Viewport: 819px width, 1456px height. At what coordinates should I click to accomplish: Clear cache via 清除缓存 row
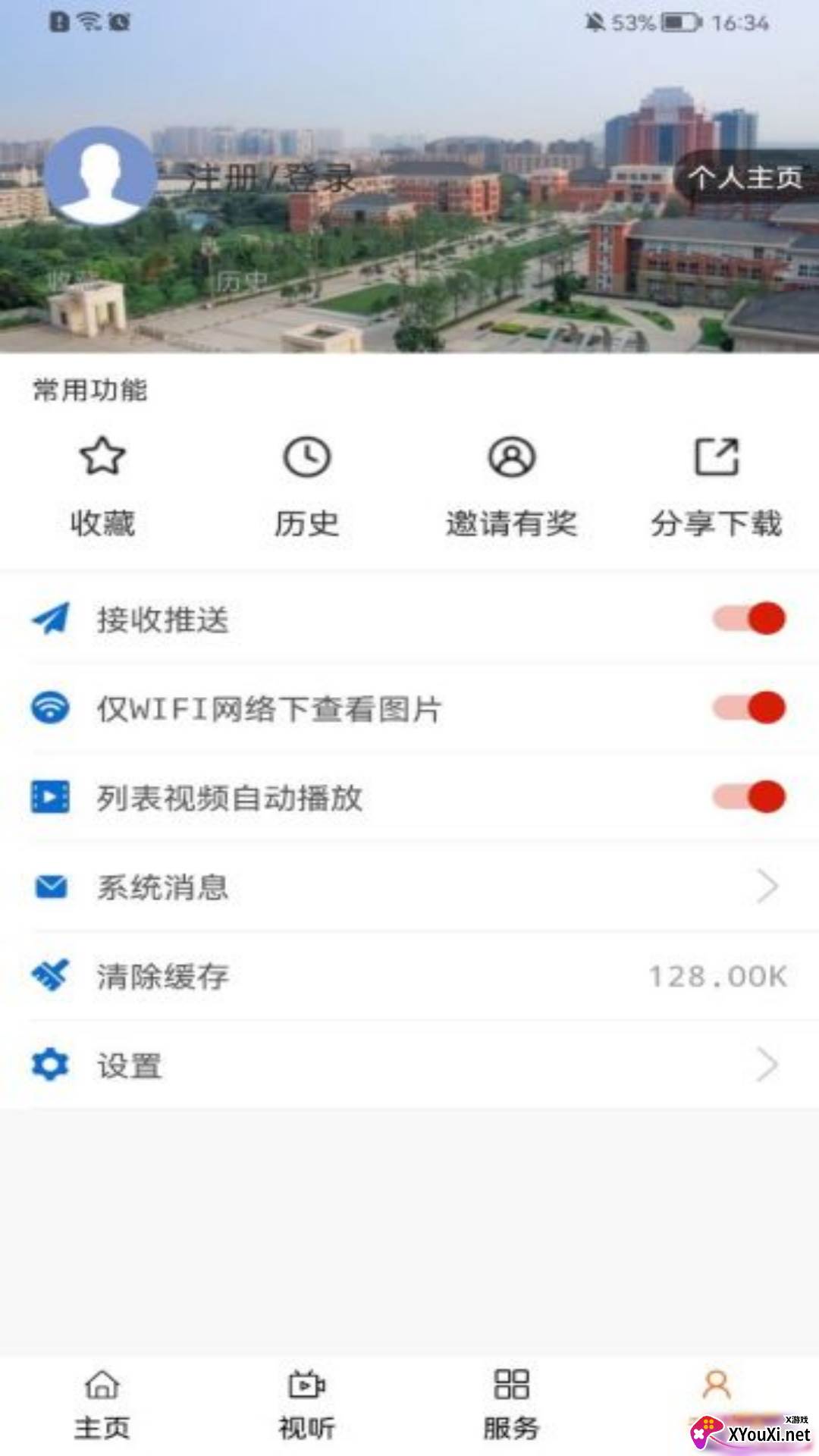click(409, 976)
